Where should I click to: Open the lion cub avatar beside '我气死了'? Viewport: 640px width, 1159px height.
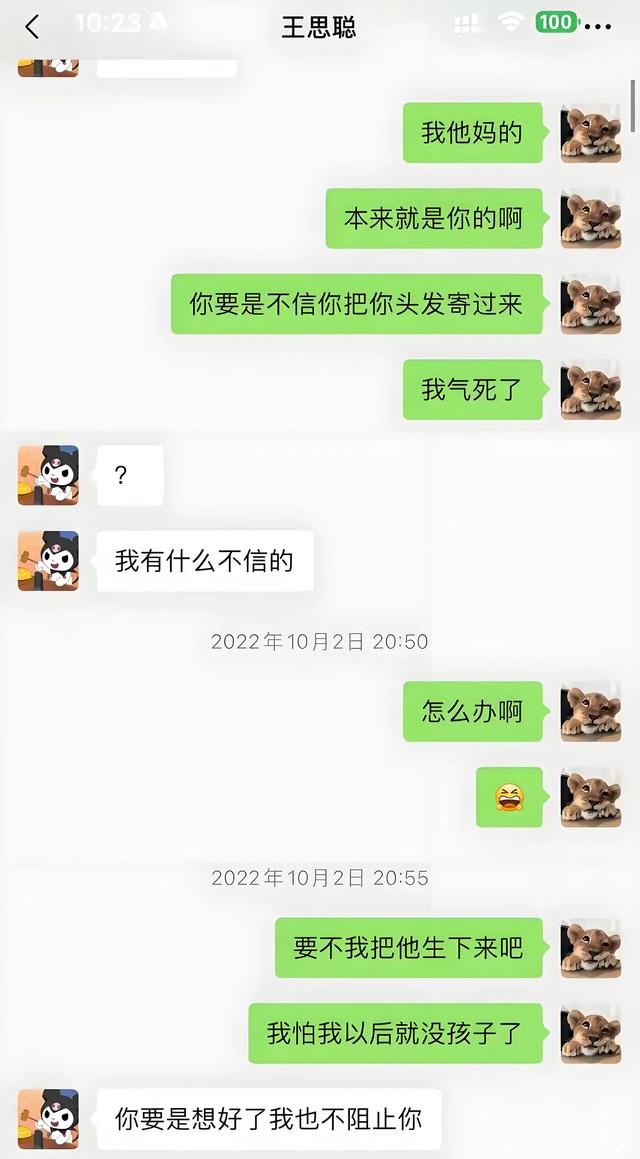(x=590, y=390)
